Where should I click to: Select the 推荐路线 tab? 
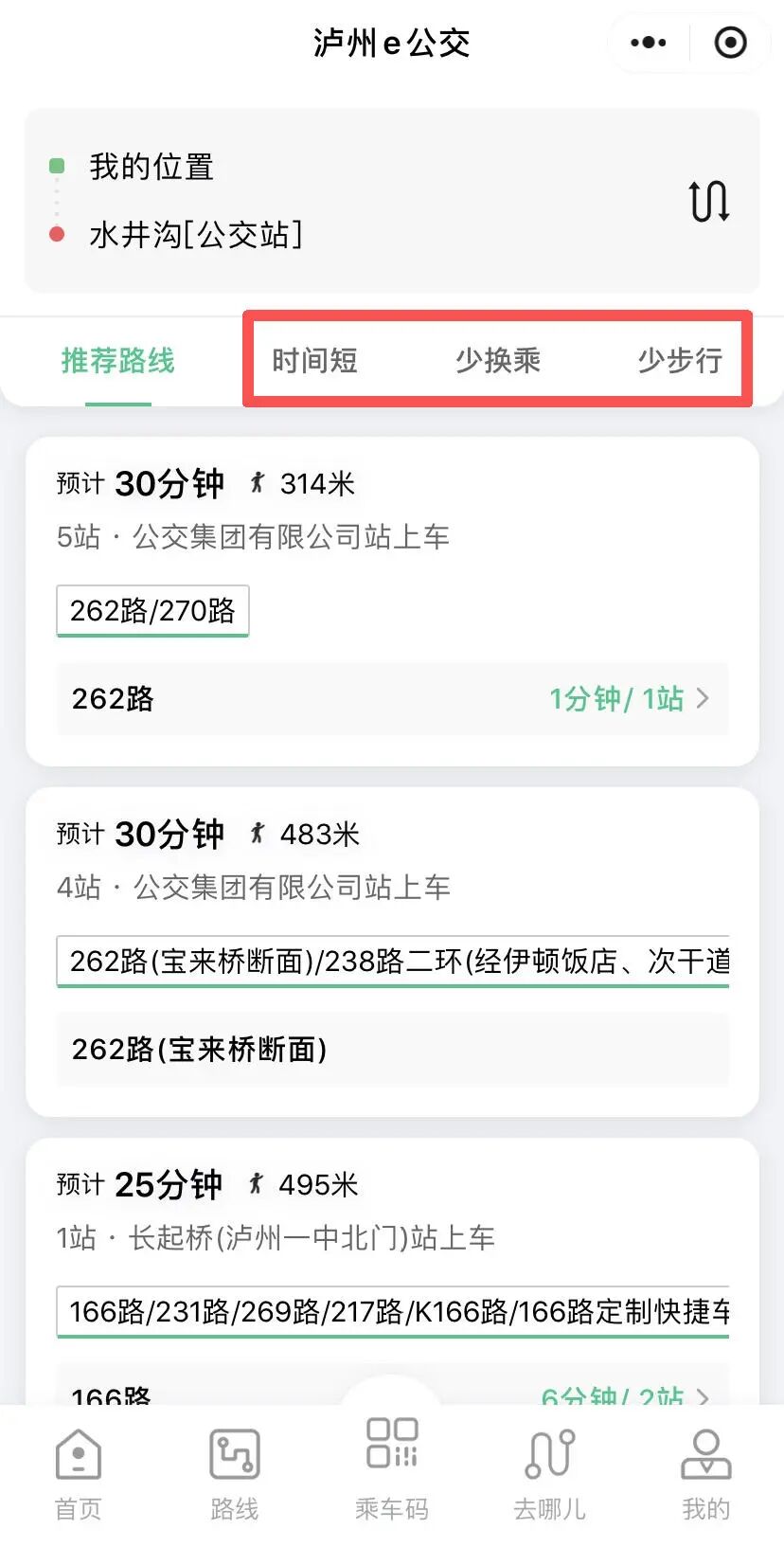pos(118,361)
